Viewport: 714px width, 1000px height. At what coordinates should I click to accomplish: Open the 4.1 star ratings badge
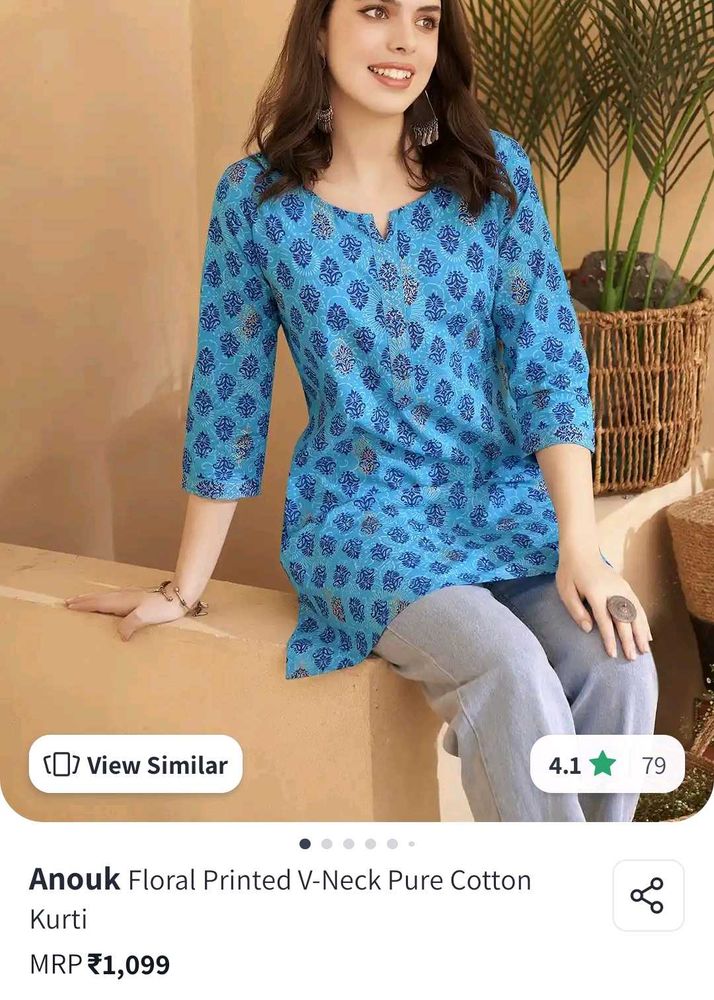point(606,765)
